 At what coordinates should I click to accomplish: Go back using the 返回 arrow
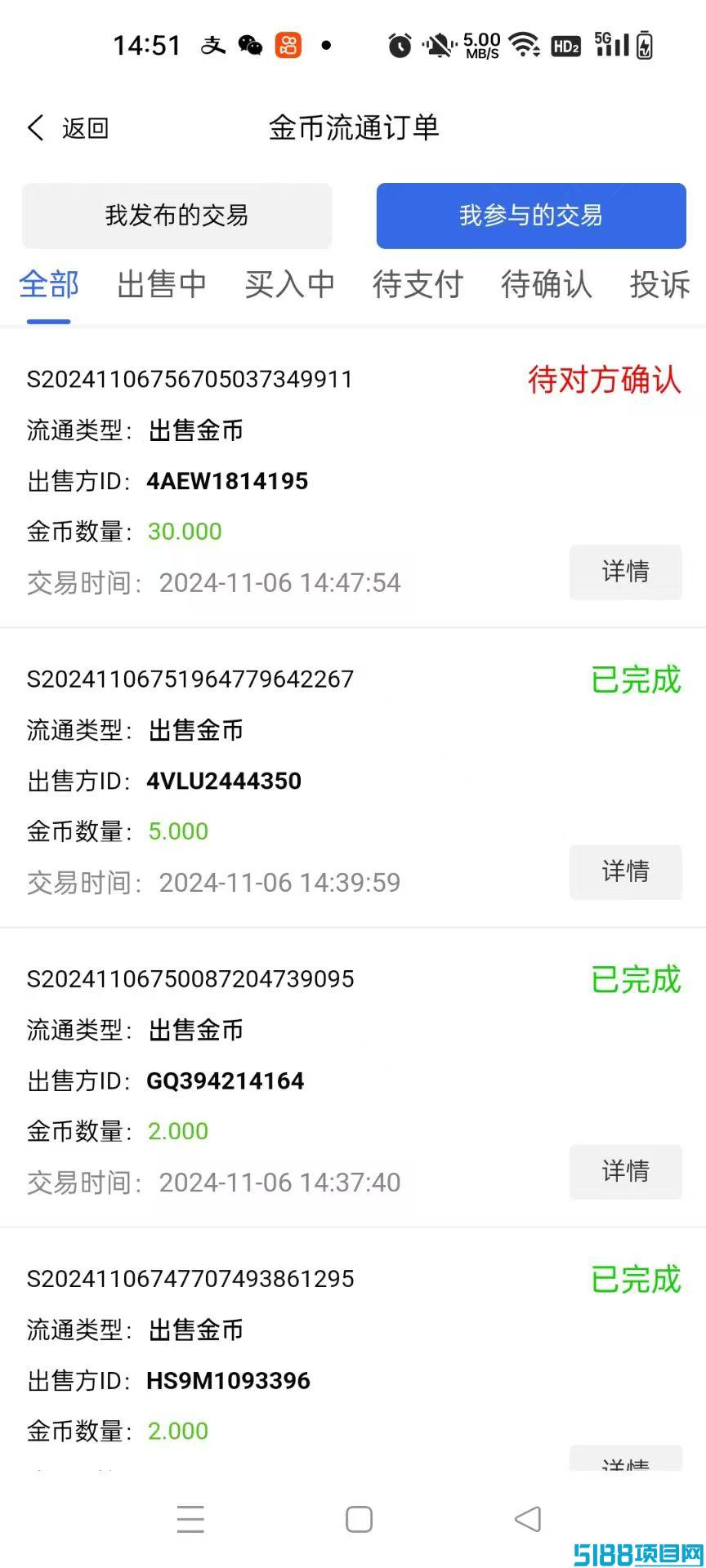pyautogui.click(x=67, y=128)
